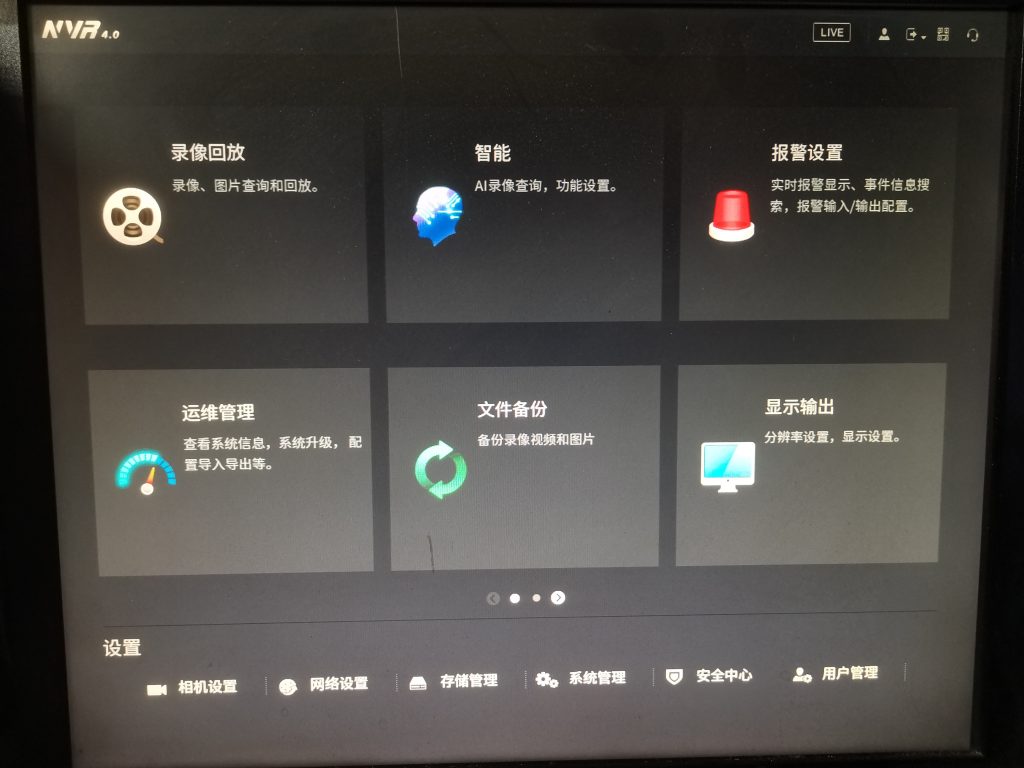1024x768 pixels.
Task: Open 存储管理 storage management
Action: [454, 681]
